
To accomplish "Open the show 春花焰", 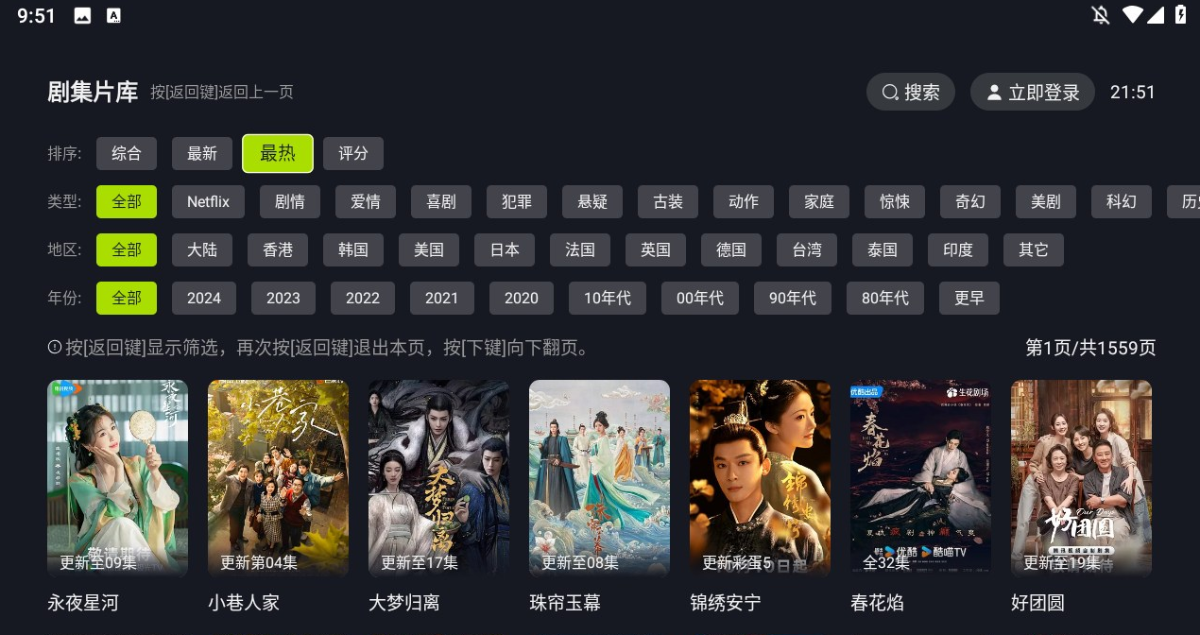I will point(920,478).
